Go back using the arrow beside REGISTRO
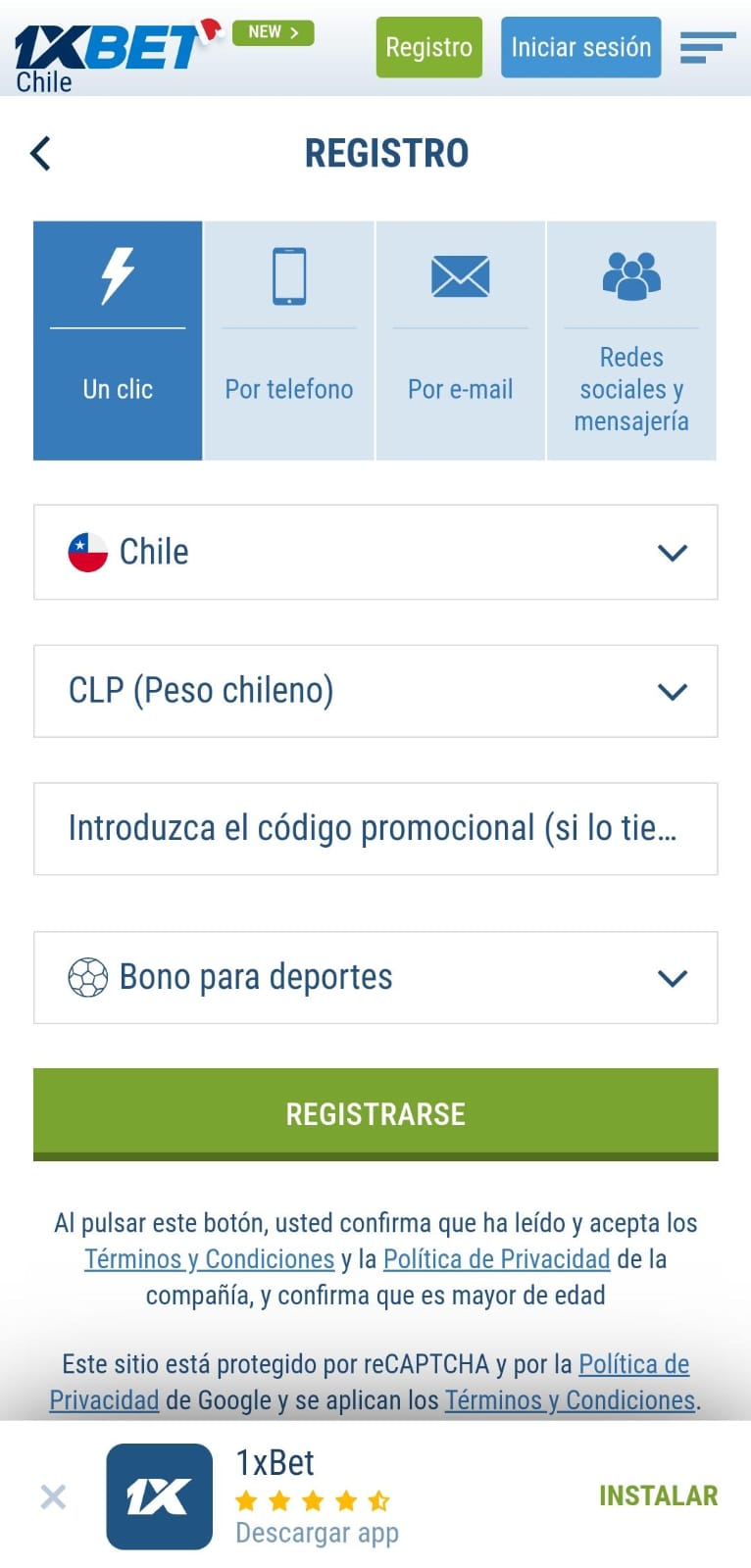 tap(40, 153)
